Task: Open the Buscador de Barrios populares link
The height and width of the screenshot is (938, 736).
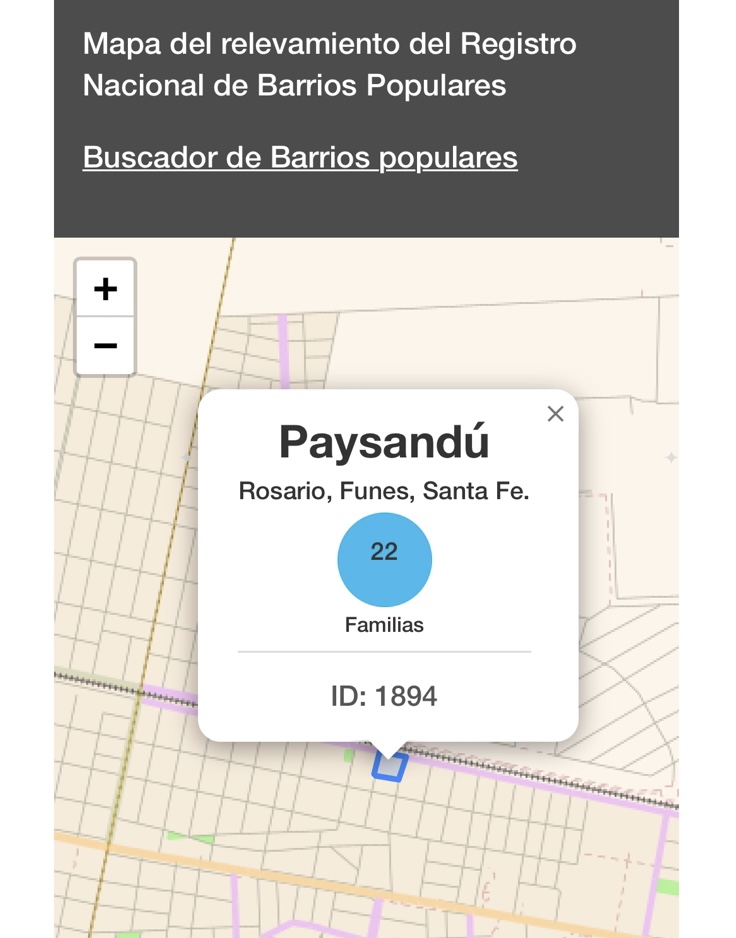Action: pyautogui.click(x=300, y=158)
